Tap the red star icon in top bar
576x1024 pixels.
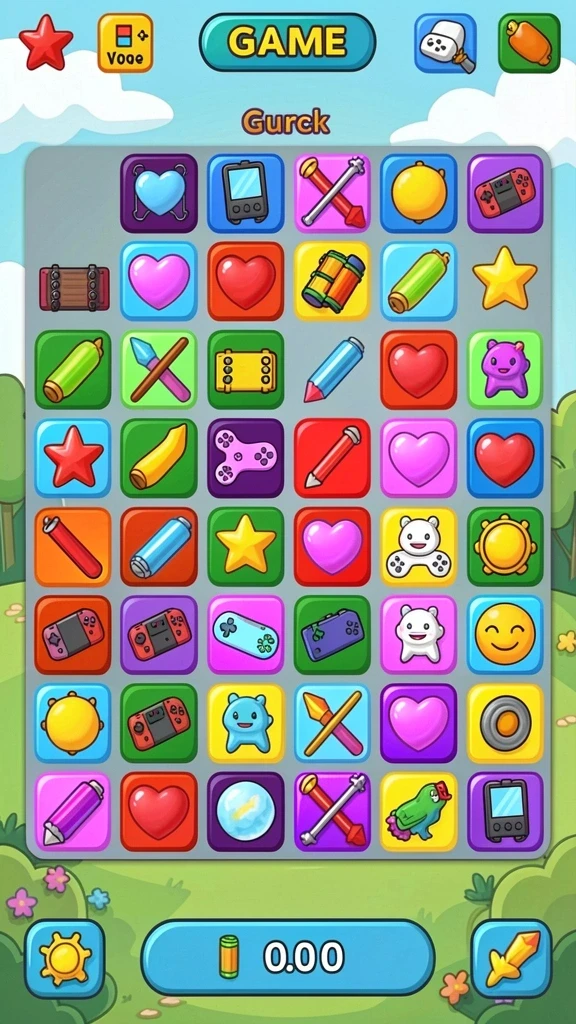pos(45,42)
